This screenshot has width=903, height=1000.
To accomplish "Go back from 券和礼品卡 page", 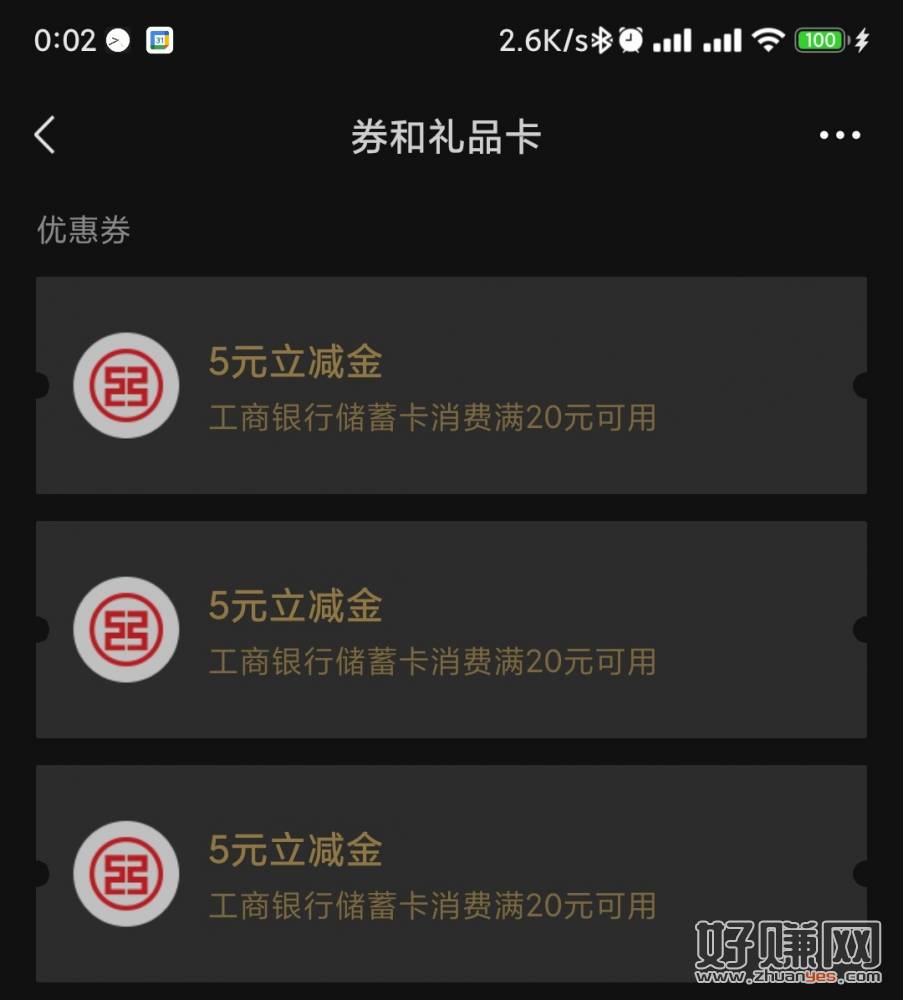I will pos(45,135).
